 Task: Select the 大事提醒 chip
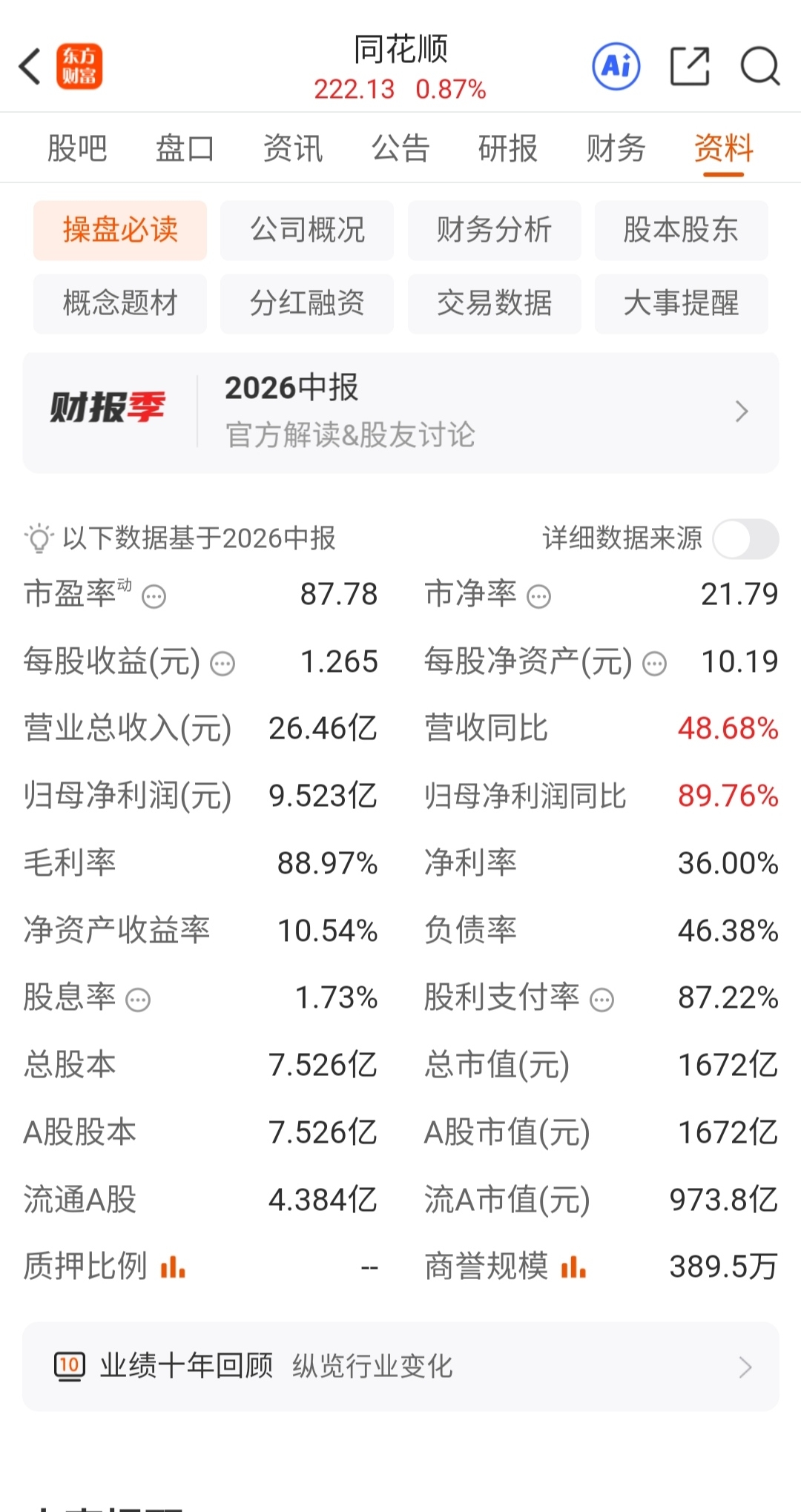682,303
